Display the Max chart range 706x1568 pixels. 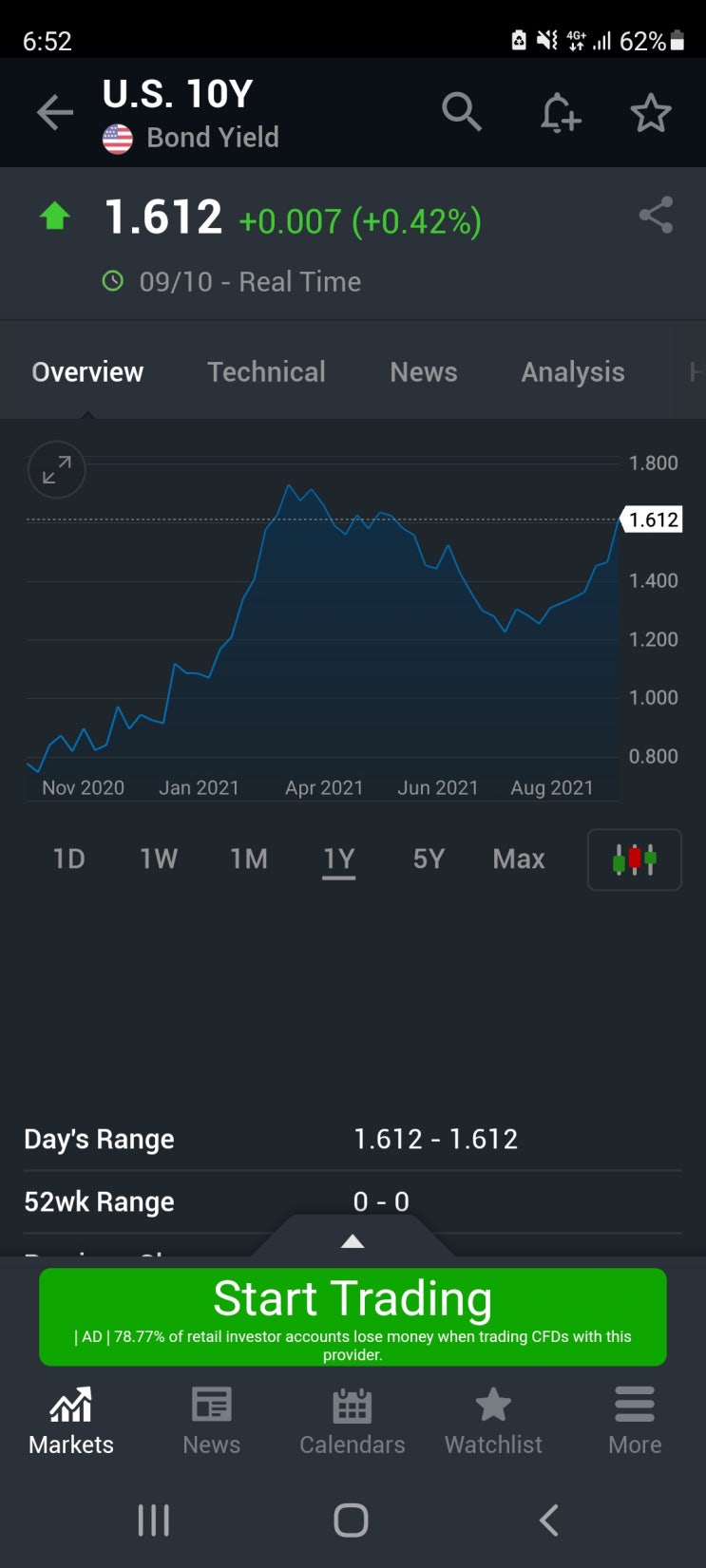click(x=519, y=859)
